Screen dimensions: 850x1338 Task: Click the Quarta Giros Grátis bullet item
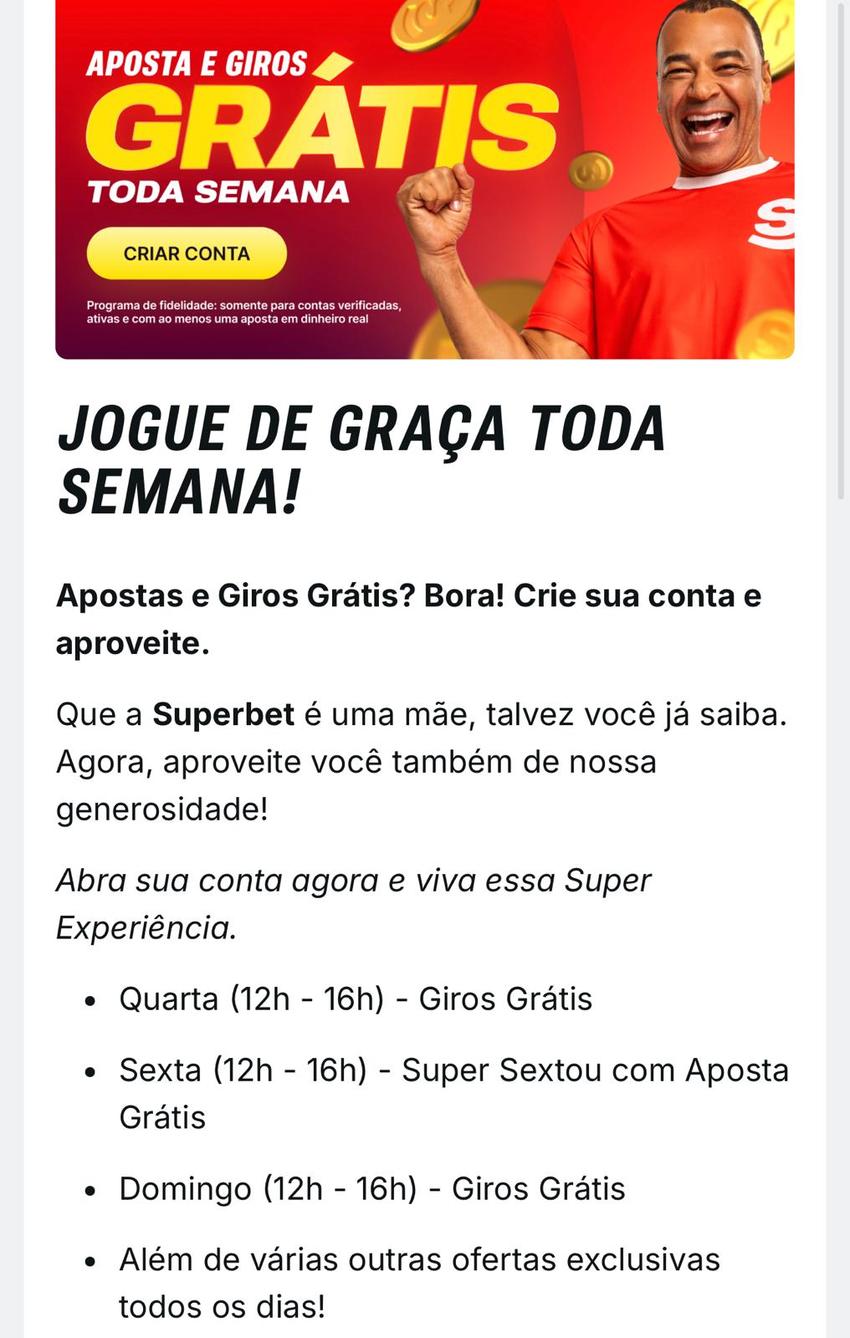pyautogui.click(x=355, y=997)
